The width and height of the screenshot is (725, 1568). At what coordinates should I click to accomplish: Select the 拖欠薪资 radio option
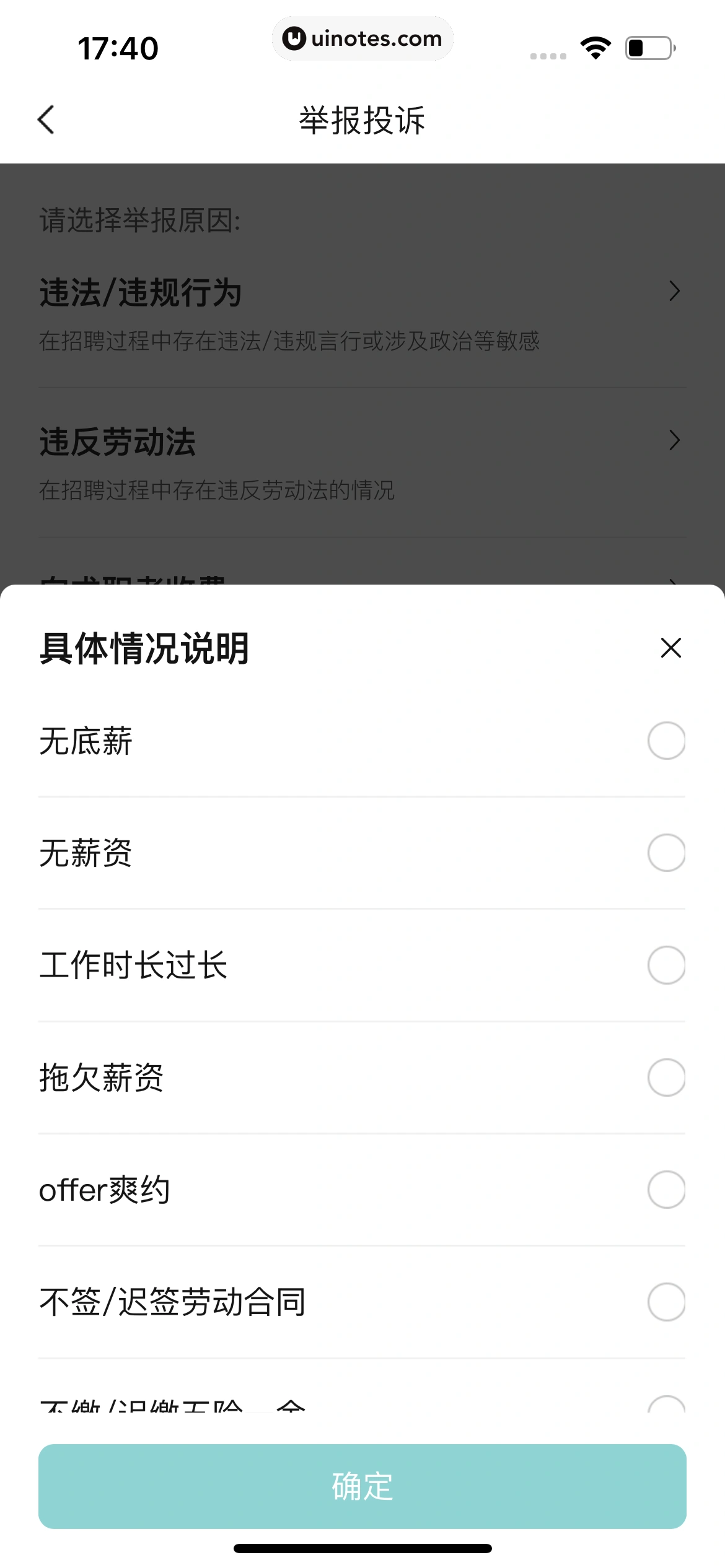[x=666, y=1079]
